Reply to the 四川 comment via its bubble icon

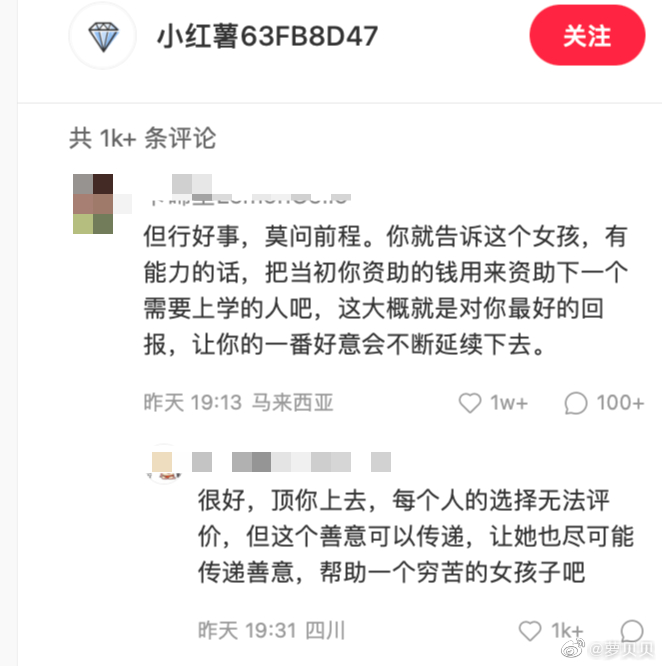coord(632,630)
